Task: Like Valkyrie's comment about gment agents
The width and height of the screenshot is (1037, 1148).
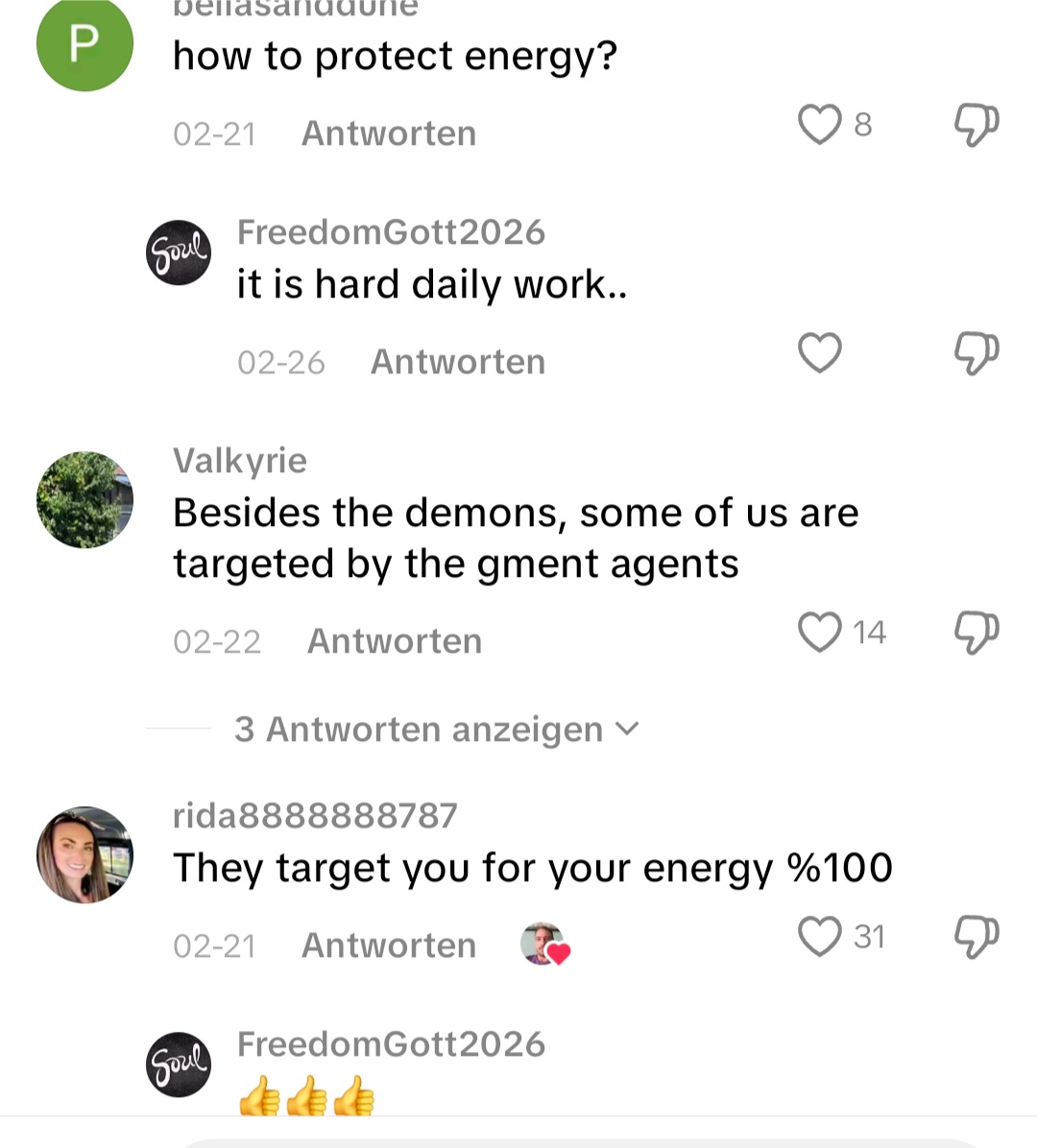Action: click(819, 633)
